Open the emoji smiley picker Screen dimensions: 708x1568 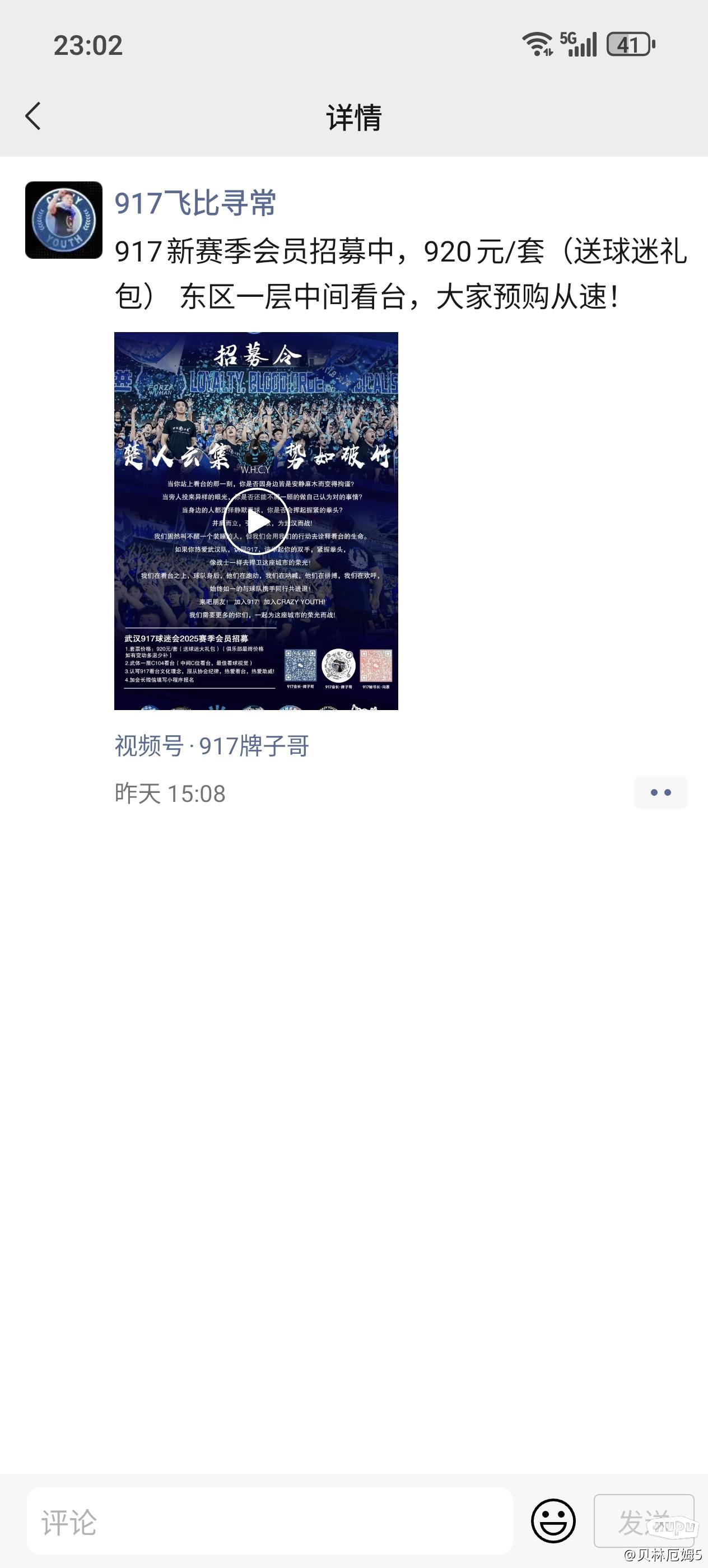coord(553,1521)
